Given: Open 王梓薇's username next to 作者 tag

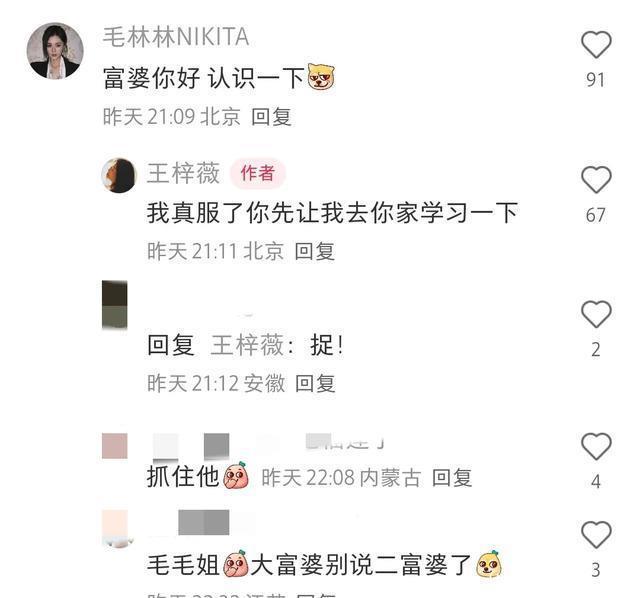Looking at the screenshot, I should pos(183,173).
